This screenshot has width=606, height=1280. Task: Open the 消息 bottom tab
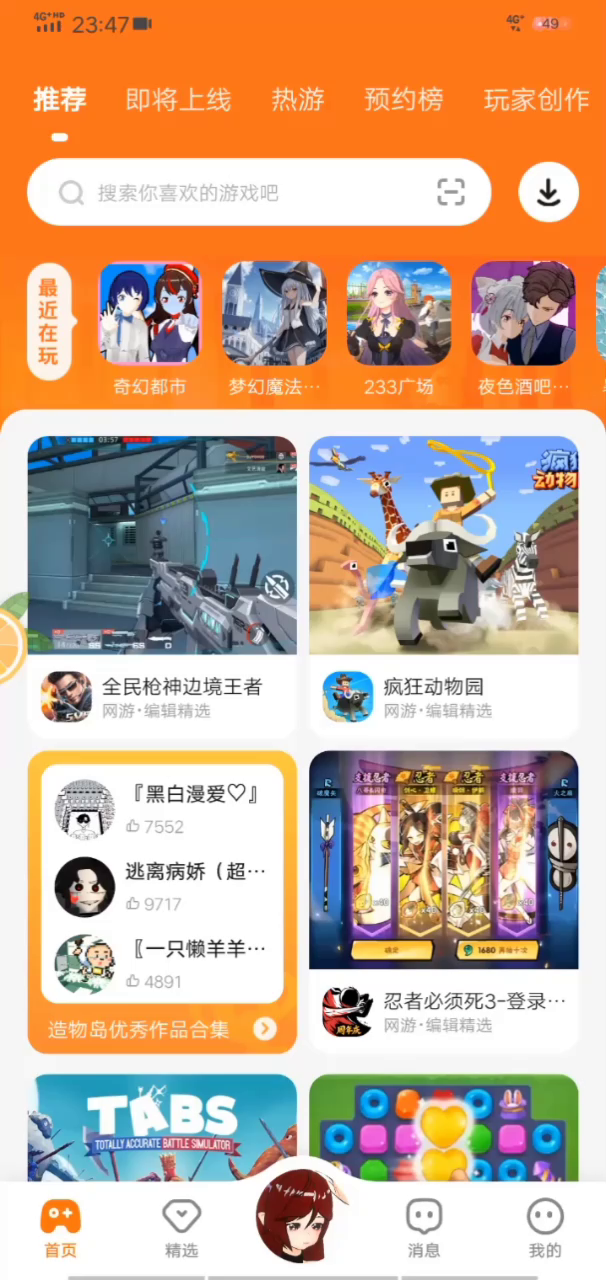coord(424,1228)
